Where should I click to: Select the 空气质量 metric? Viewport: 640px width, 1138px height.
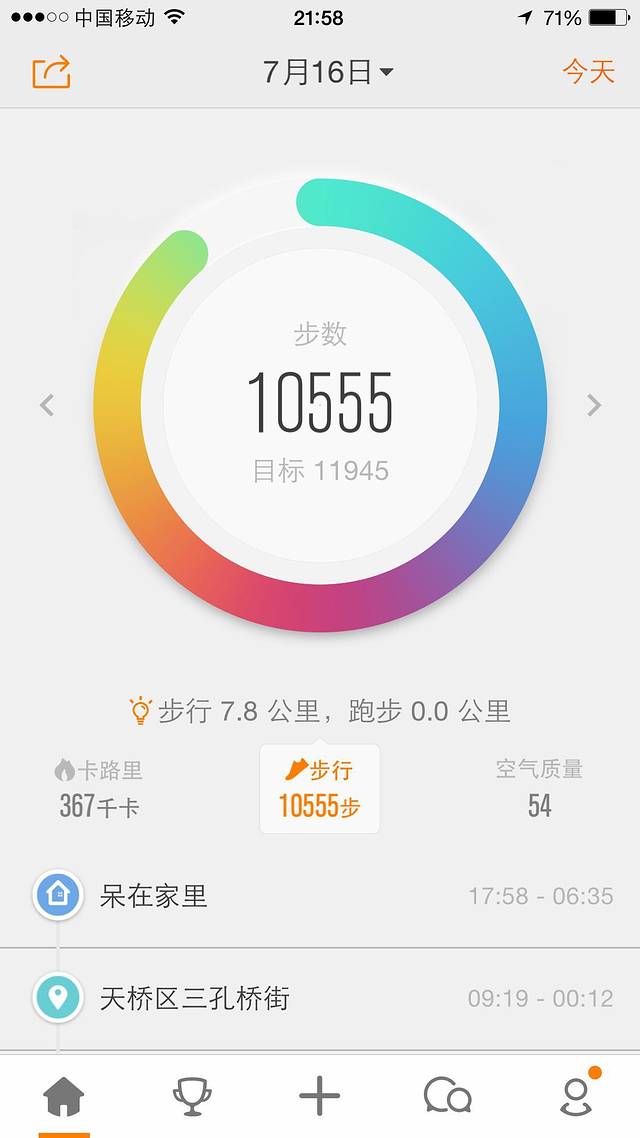(x=539, y=788)
